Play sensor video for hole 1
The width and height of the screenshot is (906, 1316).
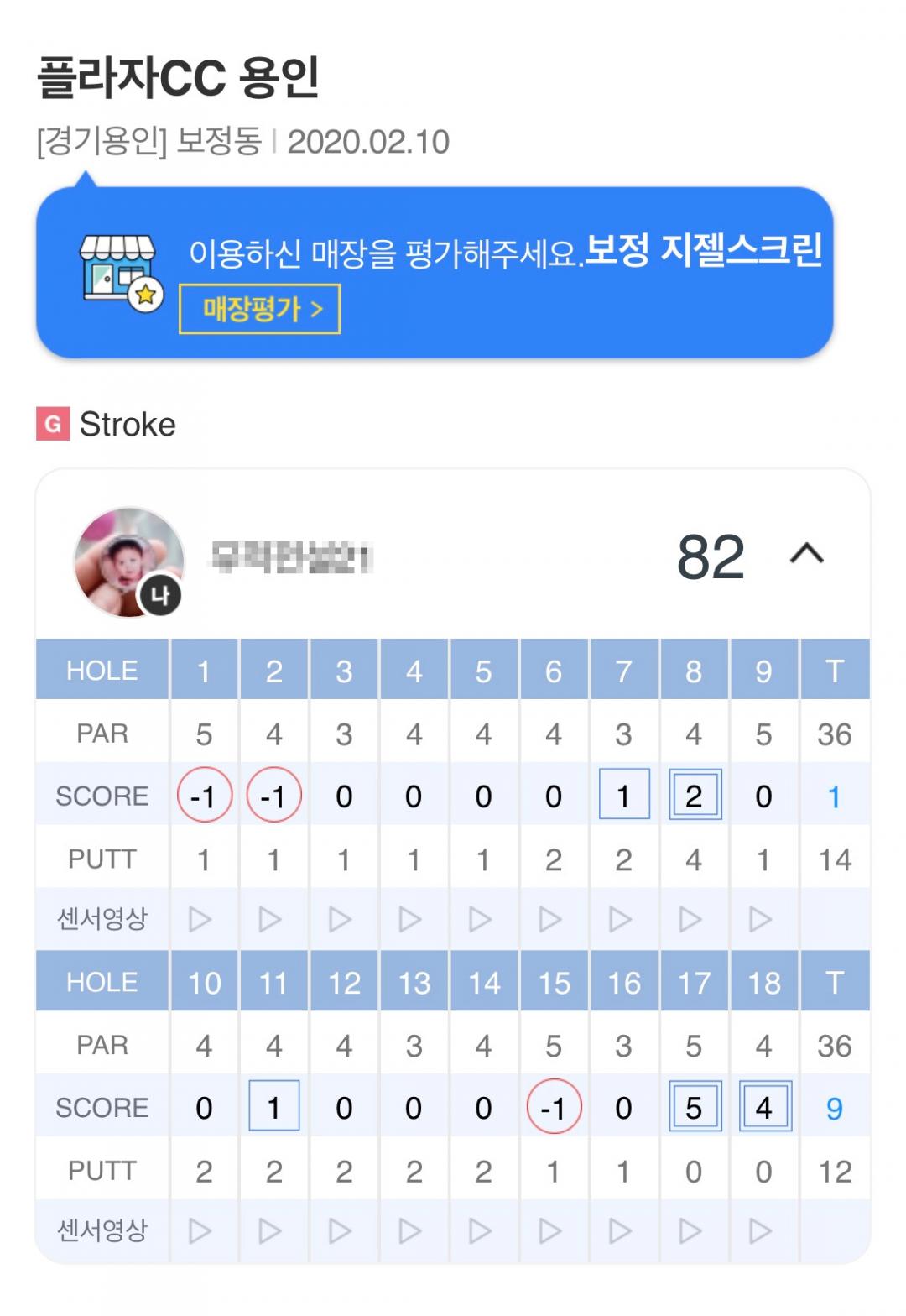click(201, 920)
